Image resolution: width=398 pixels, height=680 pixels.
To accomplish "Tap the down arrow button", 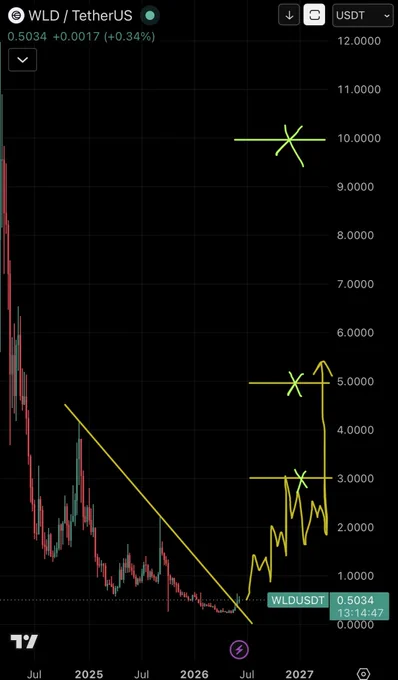I will pyautogui.click(x=289, y=16).
